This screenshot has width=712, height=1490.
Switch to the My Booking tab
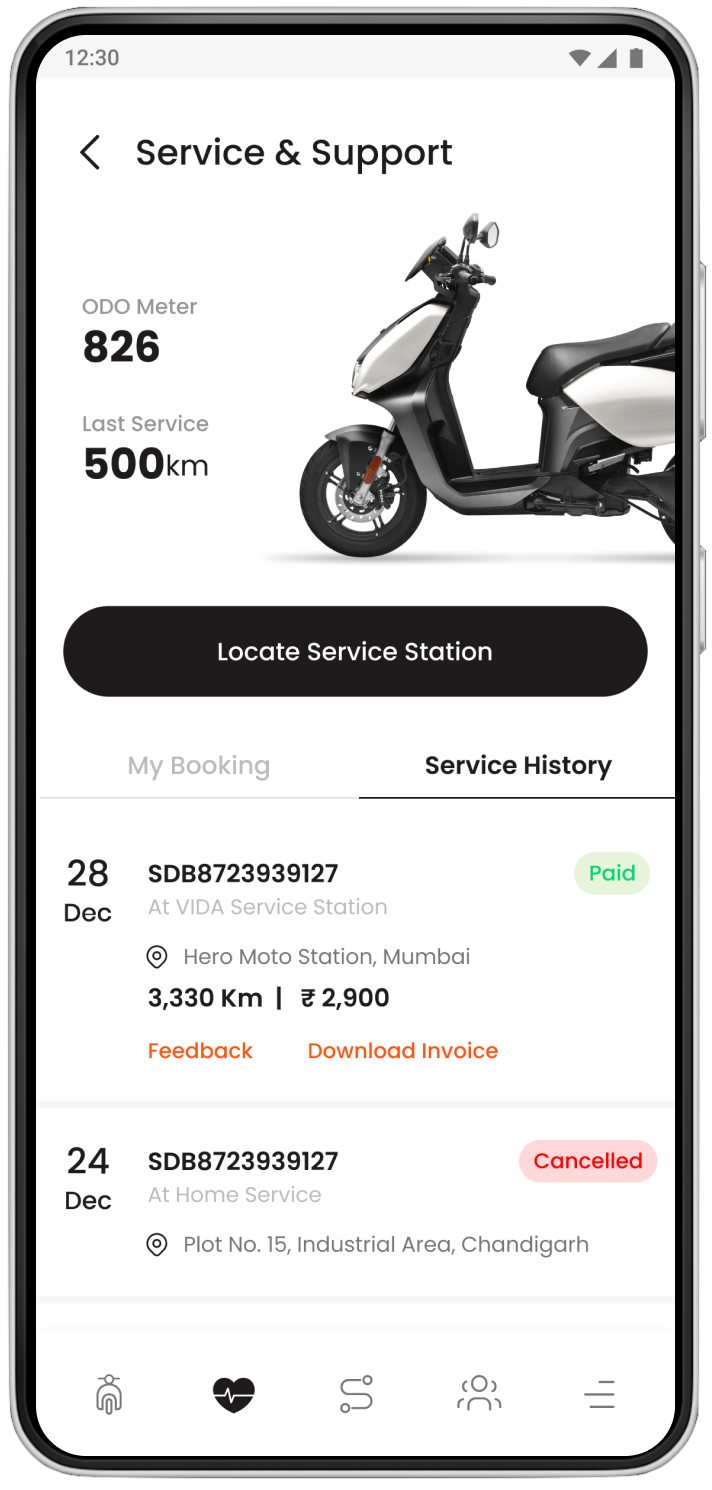click(198, 766)
